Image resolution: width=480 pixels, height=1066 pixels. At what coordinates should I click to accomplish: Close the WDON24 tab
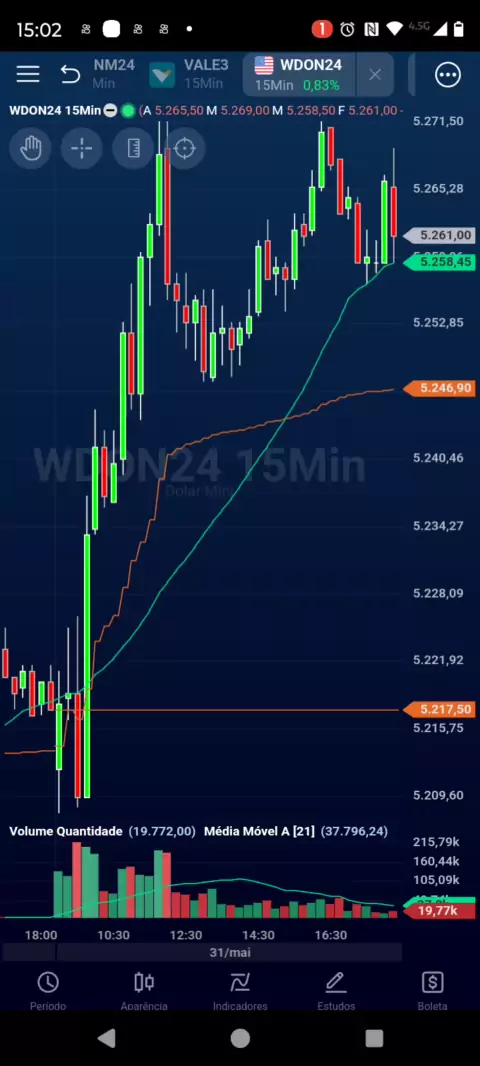click(x=375, y=75)
